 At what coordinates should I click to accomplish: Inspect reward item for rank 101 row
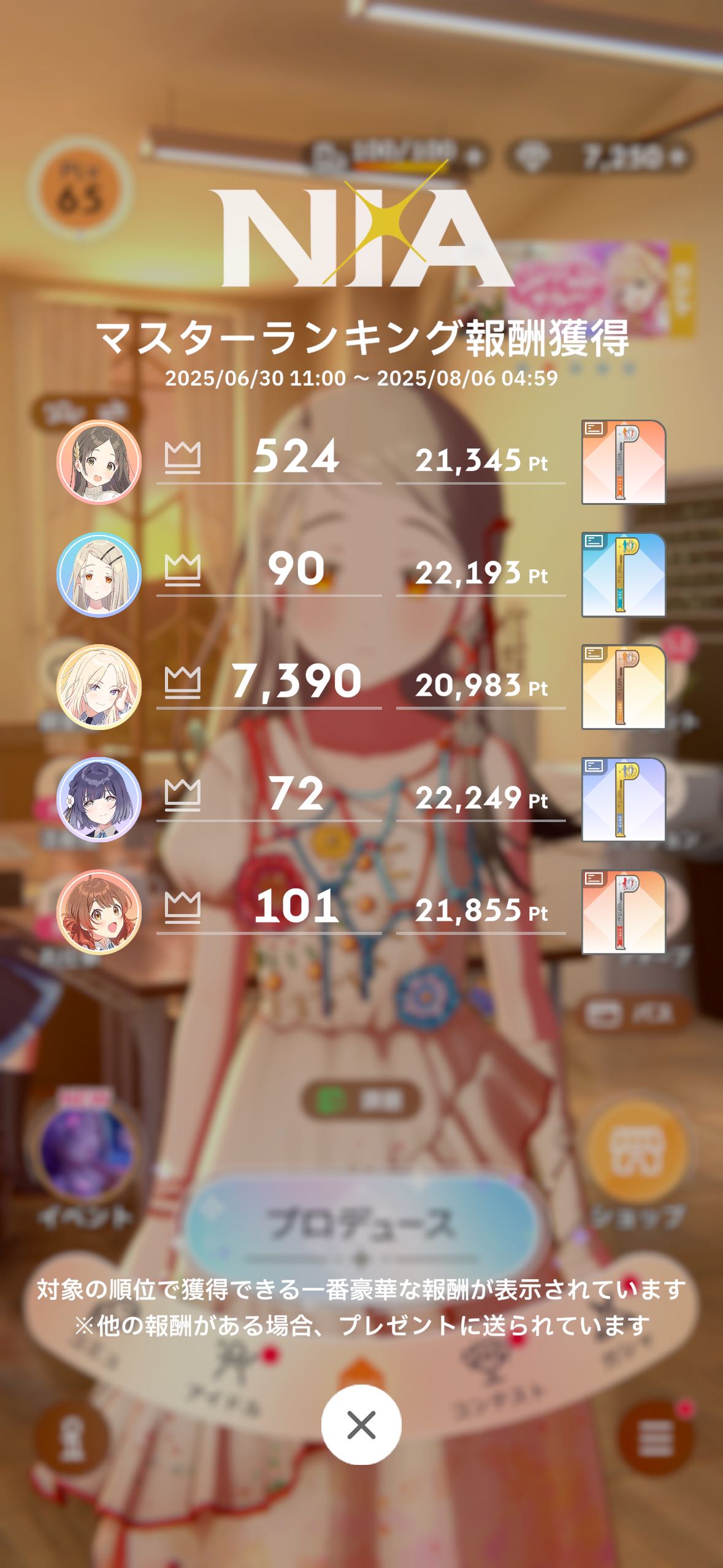point(623,912)
